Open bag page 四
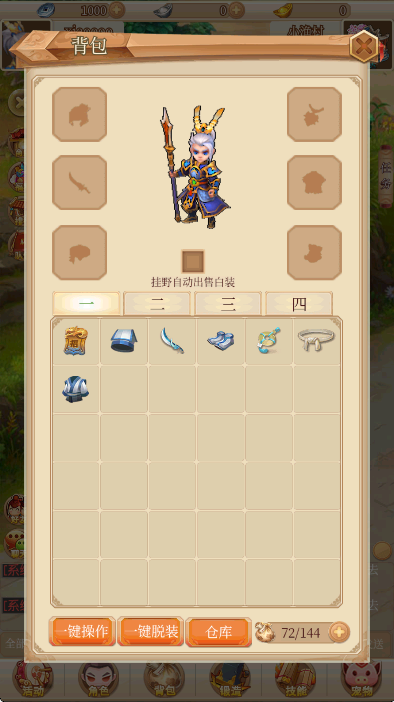 (x=299, y=304)
